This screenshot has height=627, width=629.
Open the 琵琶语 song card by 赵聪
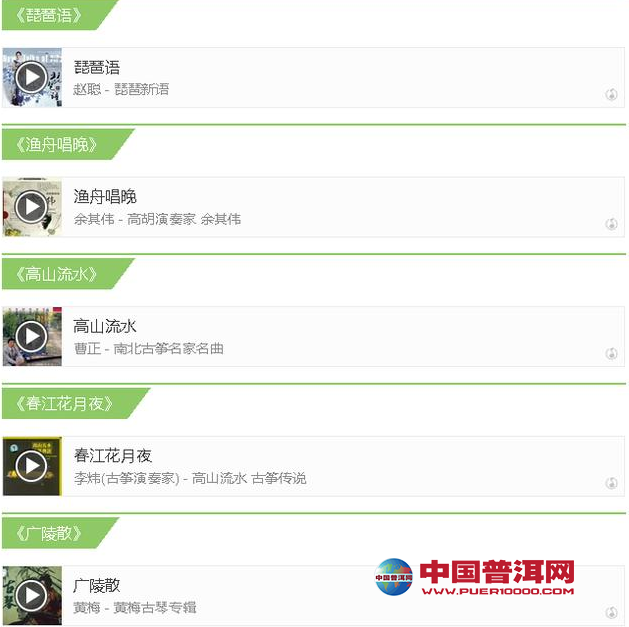[x=340, y=77]
